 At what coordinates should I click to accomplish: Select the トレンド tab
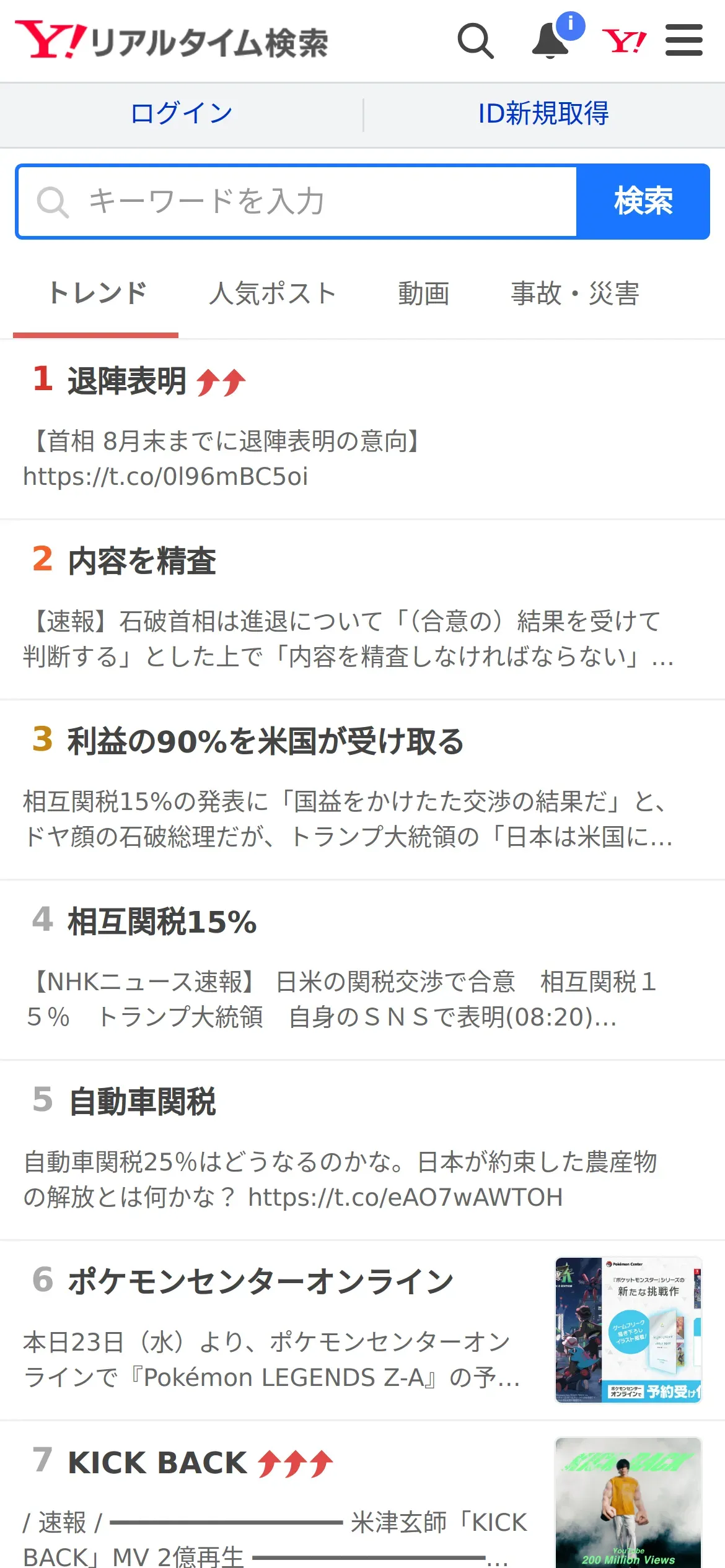97,294
